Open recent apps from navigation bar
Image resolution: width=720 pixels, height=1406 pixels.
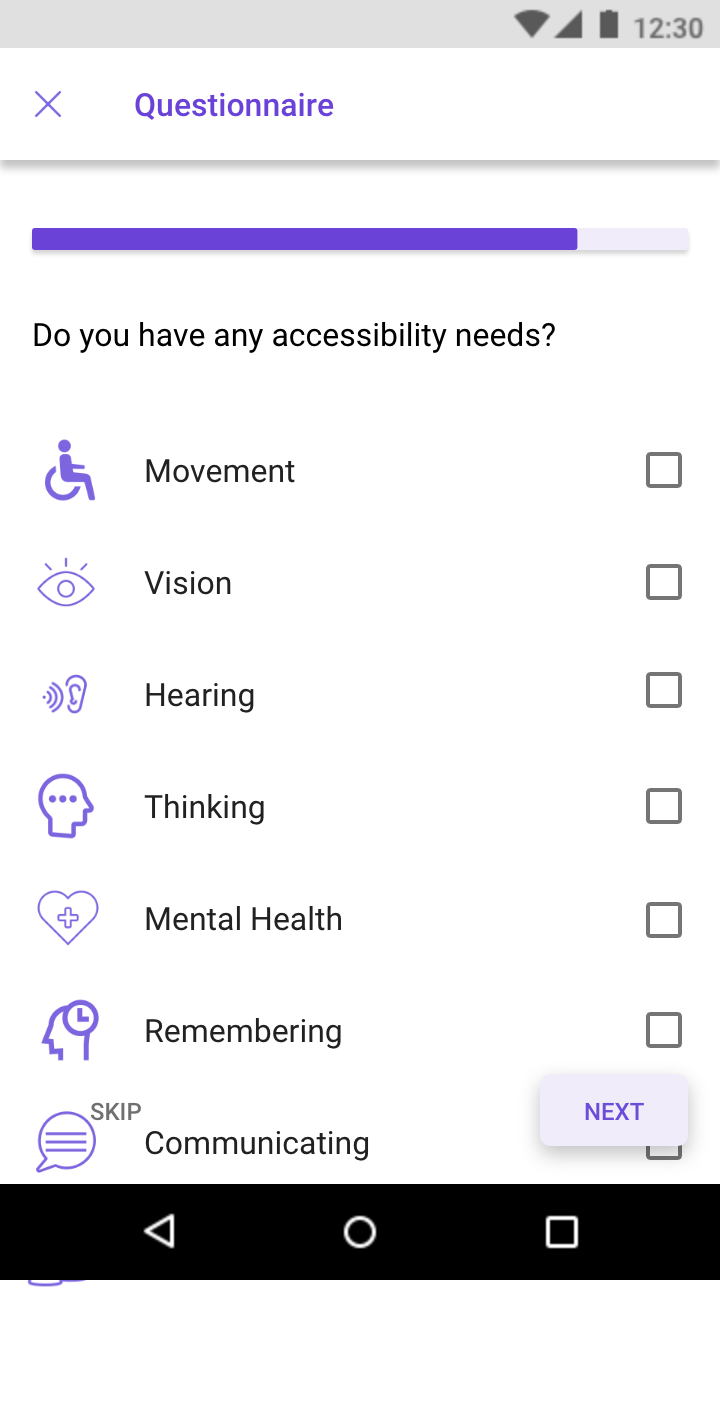pyautogui.click(x=562, y=1232)
